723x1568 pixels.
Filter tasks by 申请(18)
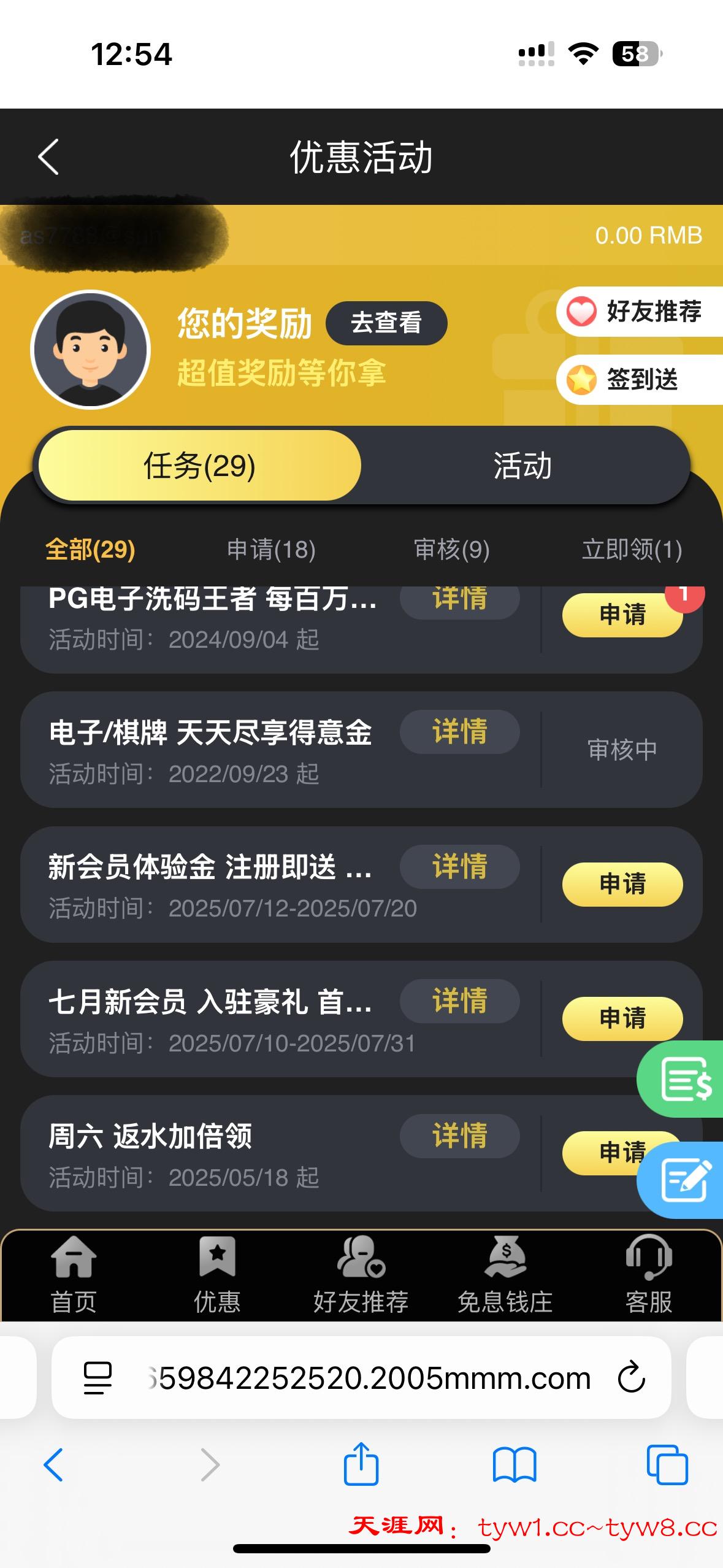point(271,549)
